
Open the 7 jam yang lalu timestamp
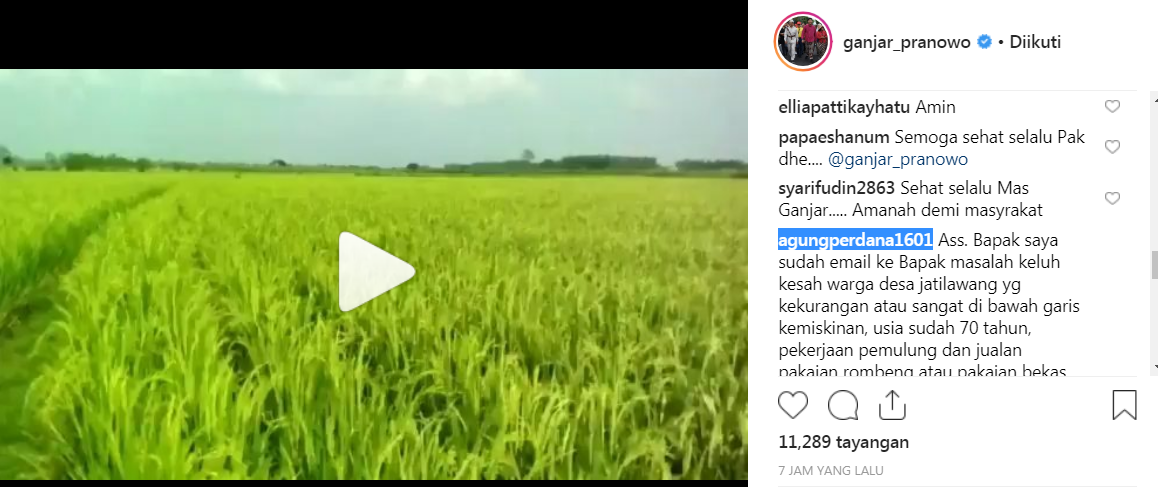point(830,470)
